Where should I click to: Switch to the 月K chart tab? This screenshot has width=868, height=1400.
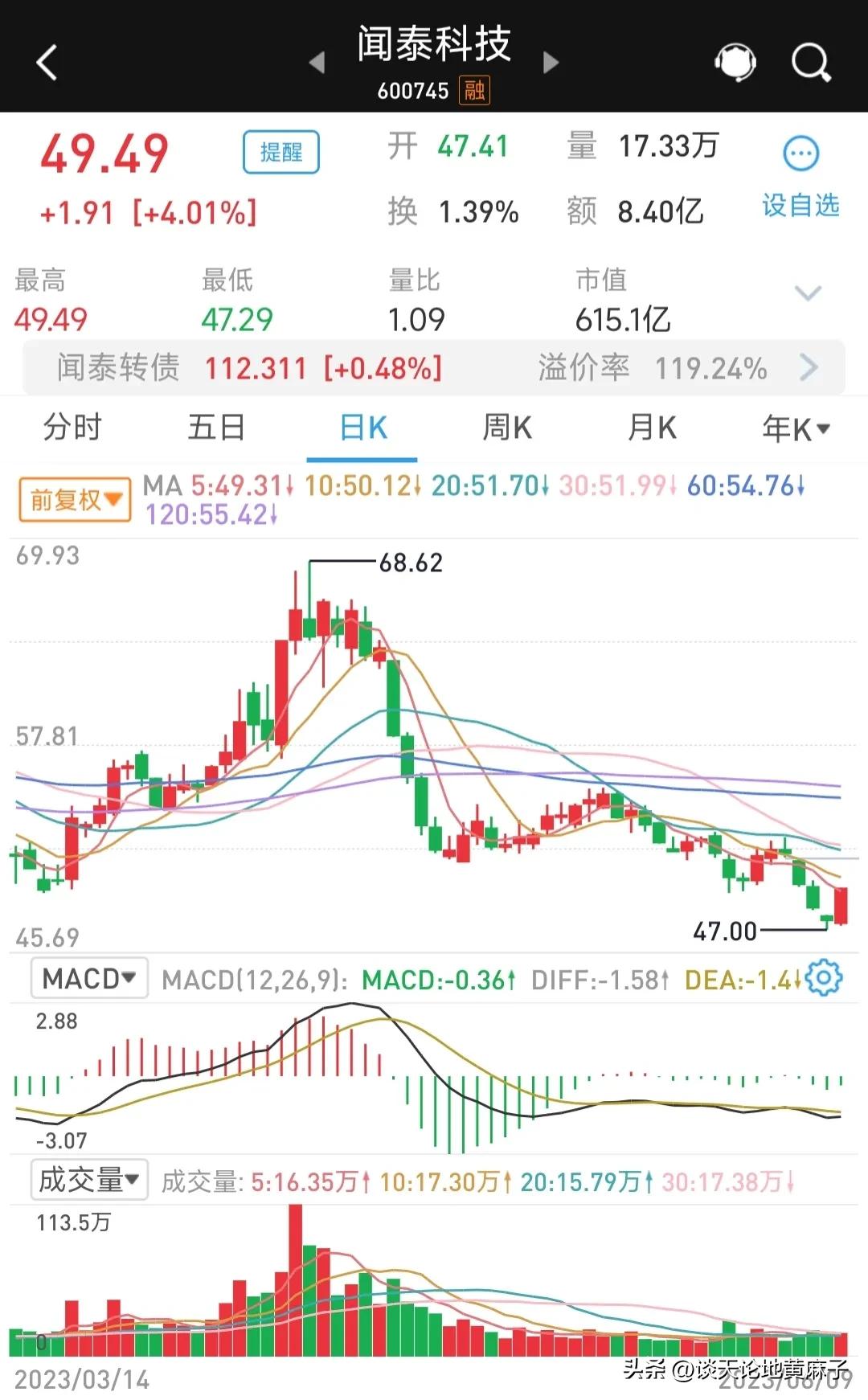(652, 428)
